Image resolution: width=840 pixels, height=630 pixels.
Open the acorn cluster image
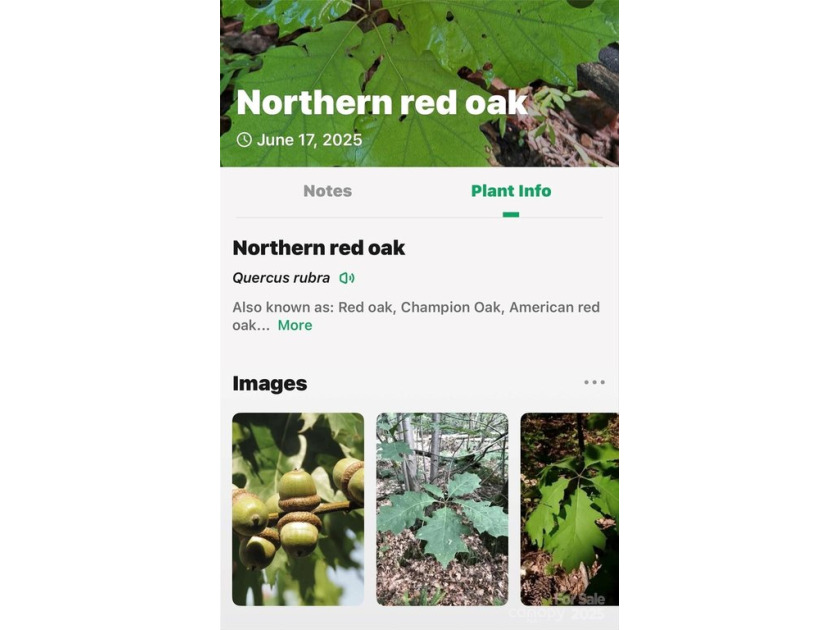pyautogui.click(x=298, y=509)
